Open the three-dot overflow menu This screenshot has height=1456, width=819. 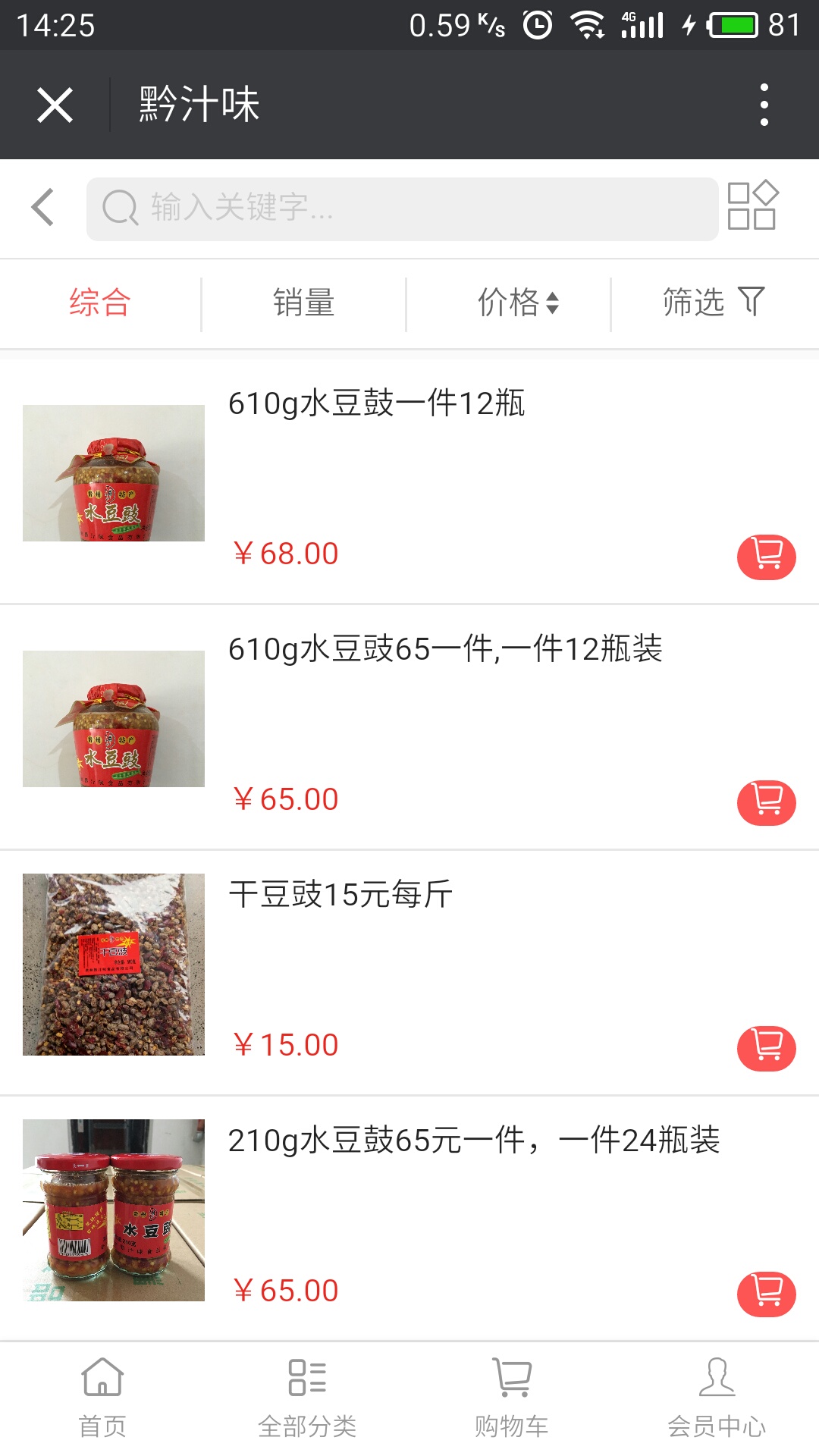(764, 105)
